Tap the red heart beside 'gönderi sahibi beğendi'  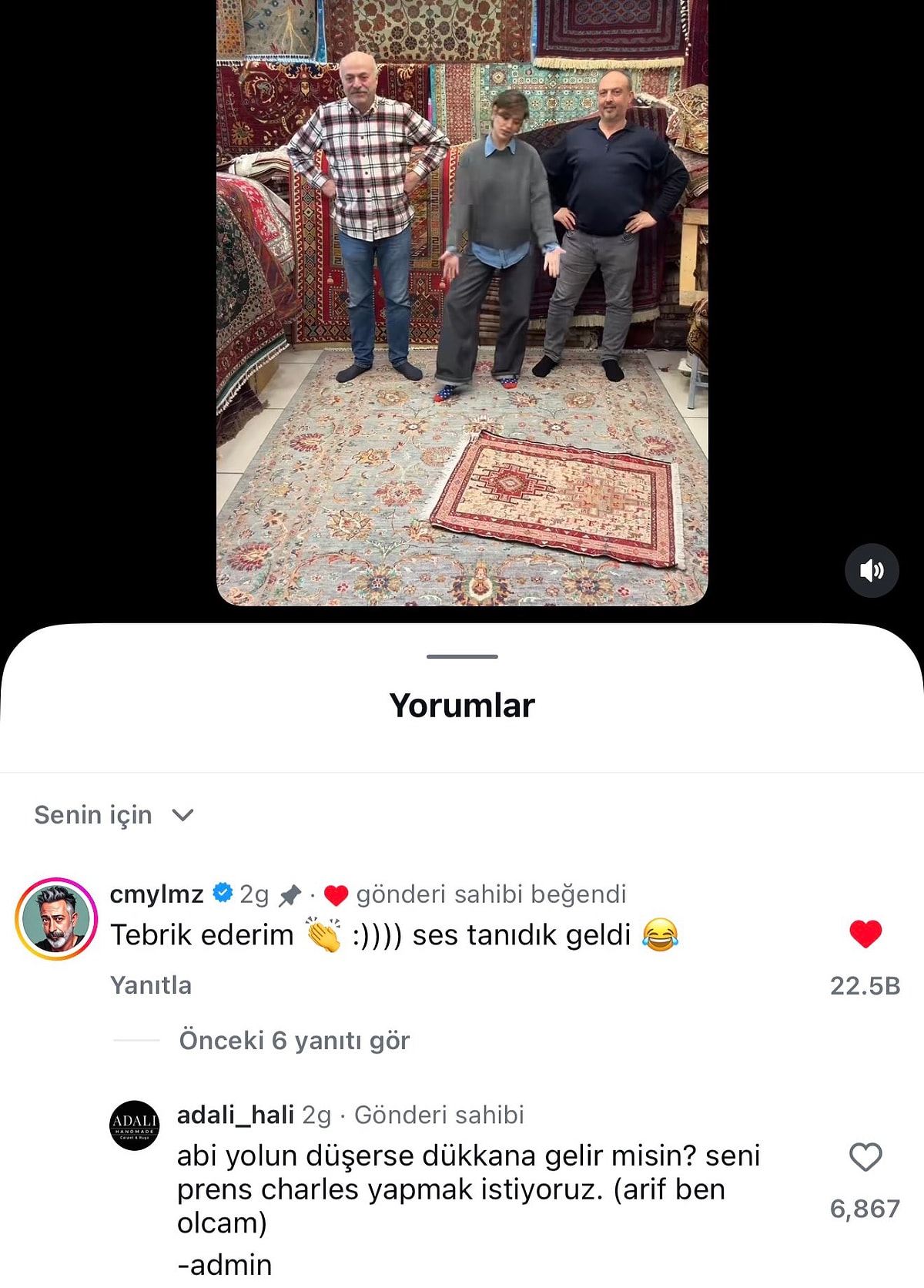335,894
